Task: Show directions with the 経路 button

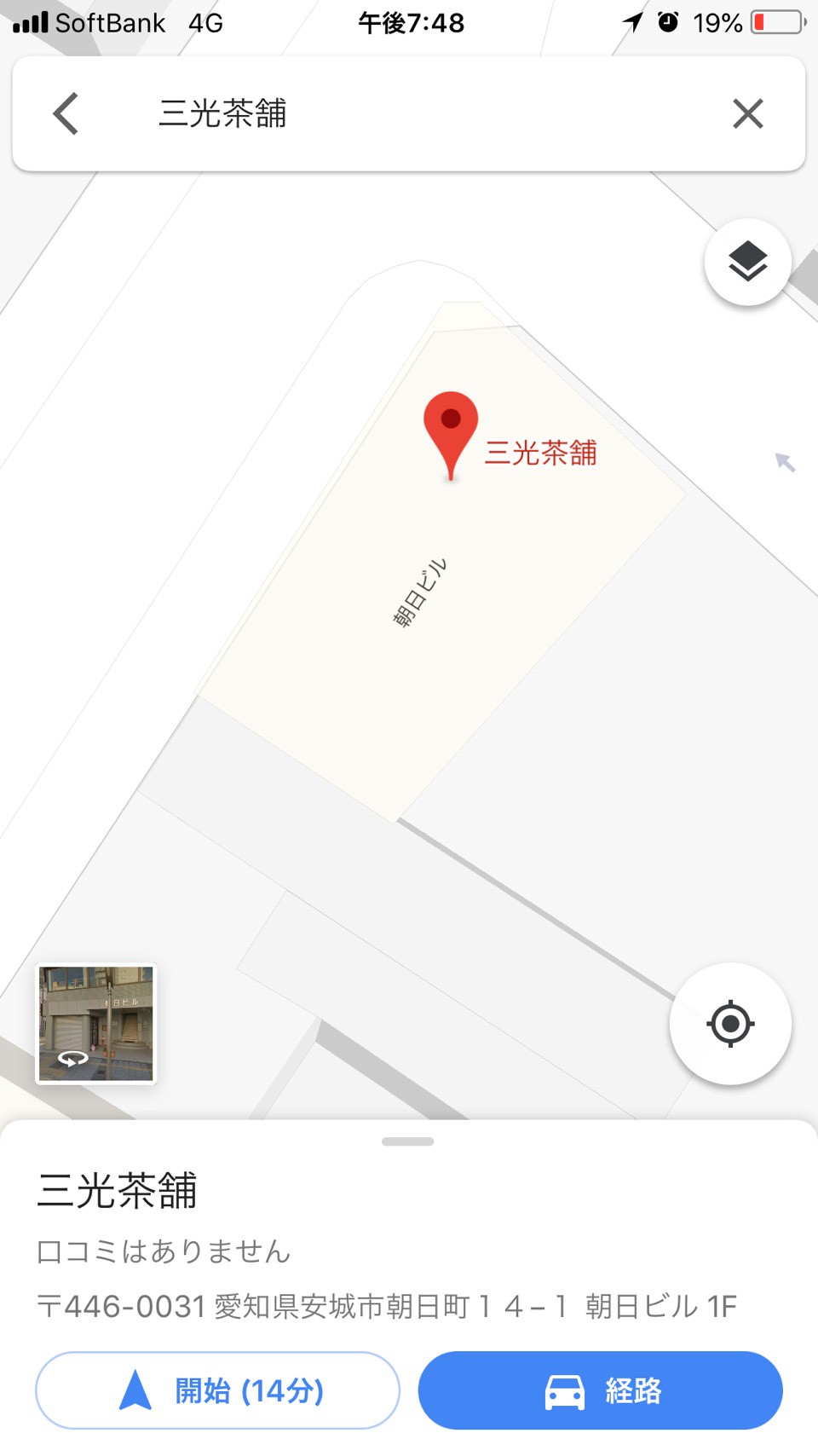Action: 600,1390
